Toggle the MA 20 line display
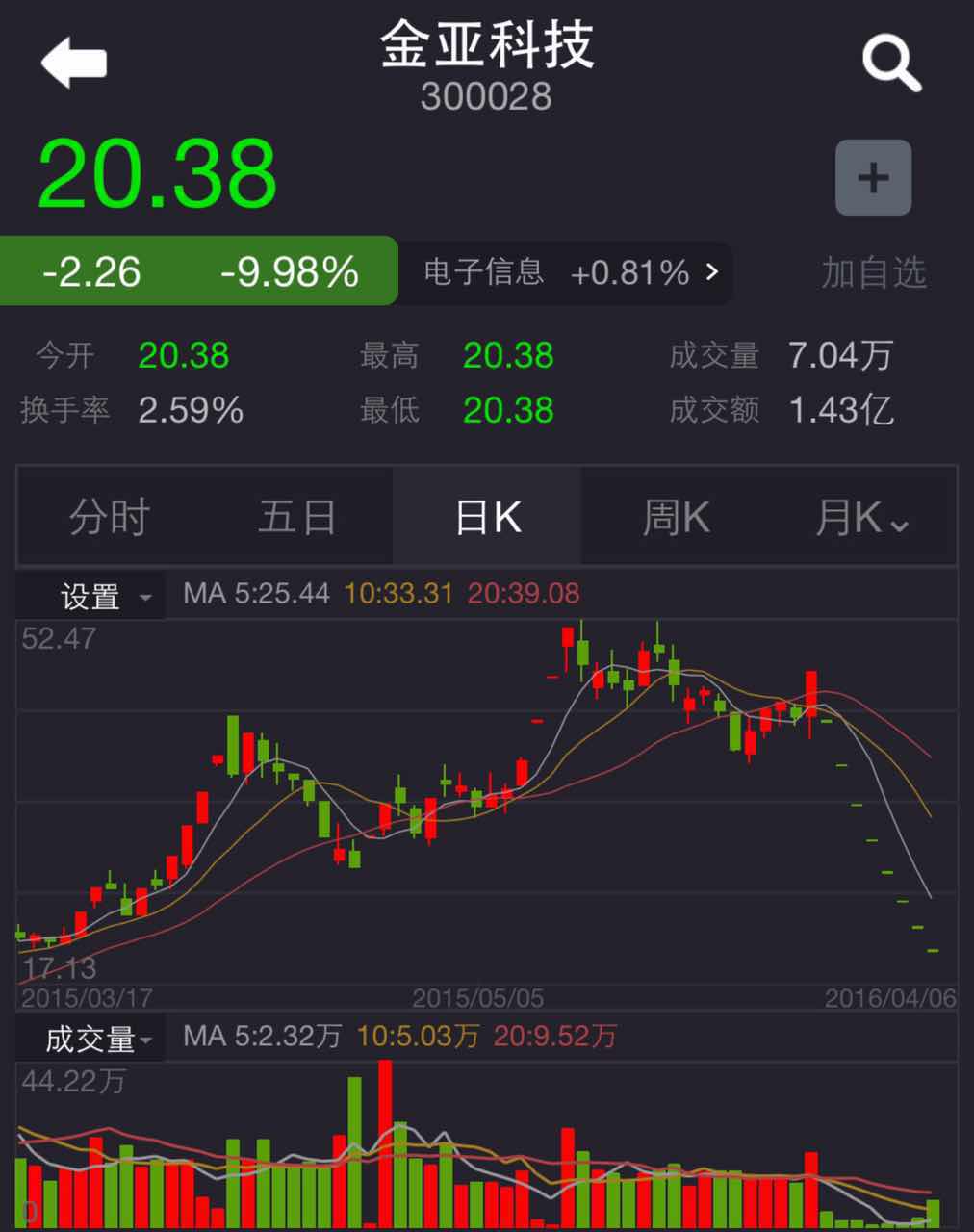Screen dimensions: 974x1232 click(x=523, y=594)
